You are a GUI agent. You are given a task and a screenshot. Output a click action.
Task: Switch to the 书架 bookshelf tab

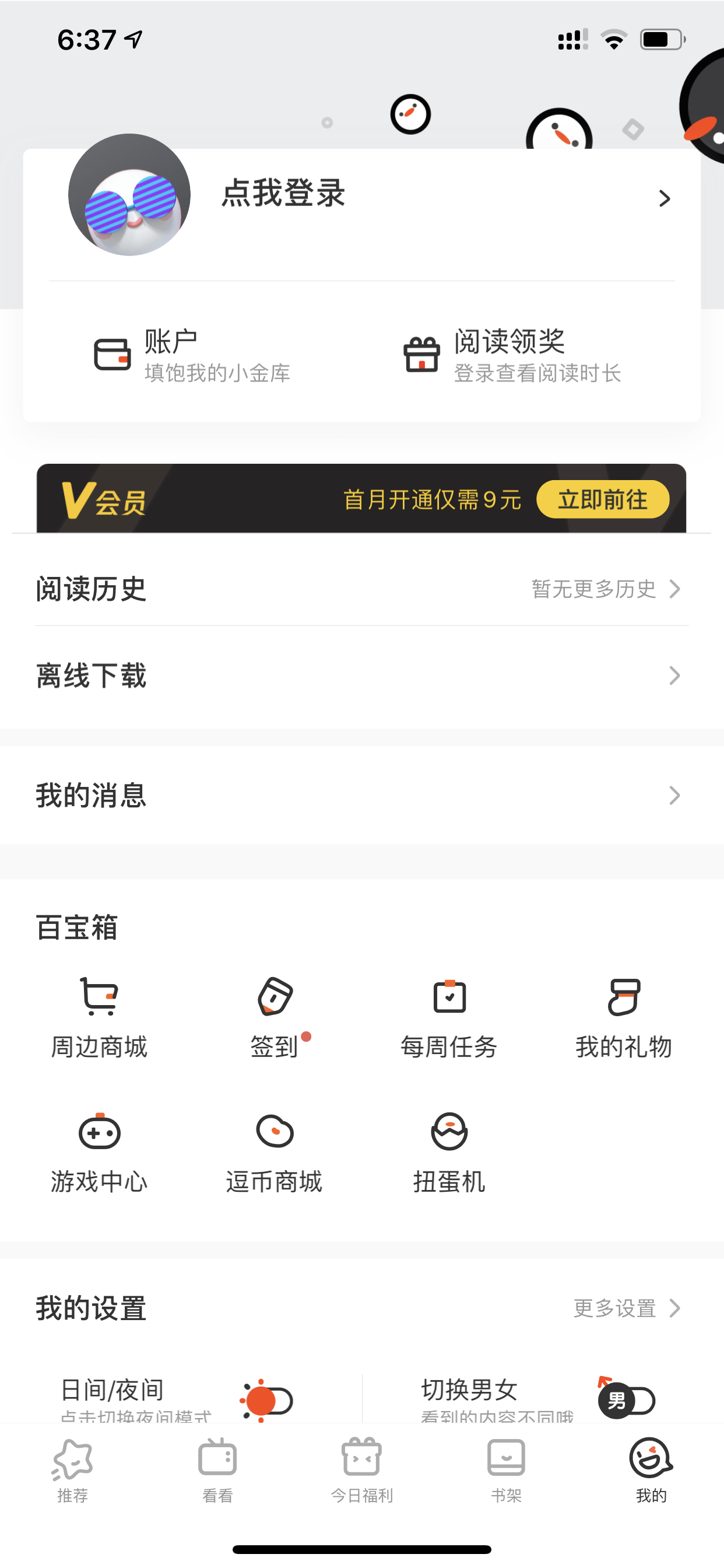coord(506,1470)
